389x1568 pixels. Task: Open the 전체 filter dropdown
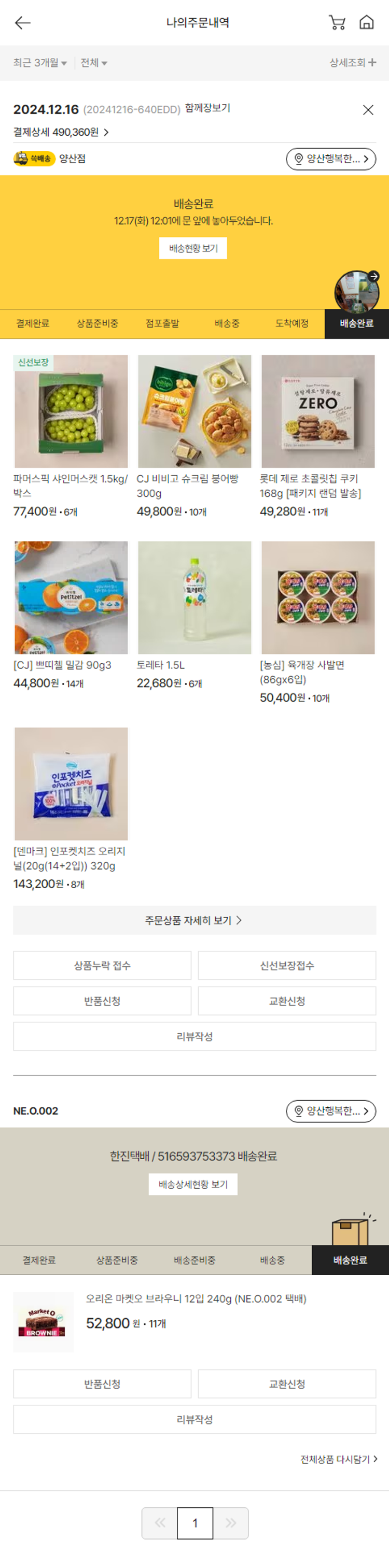pyautogui.click(x=94, y=63)
